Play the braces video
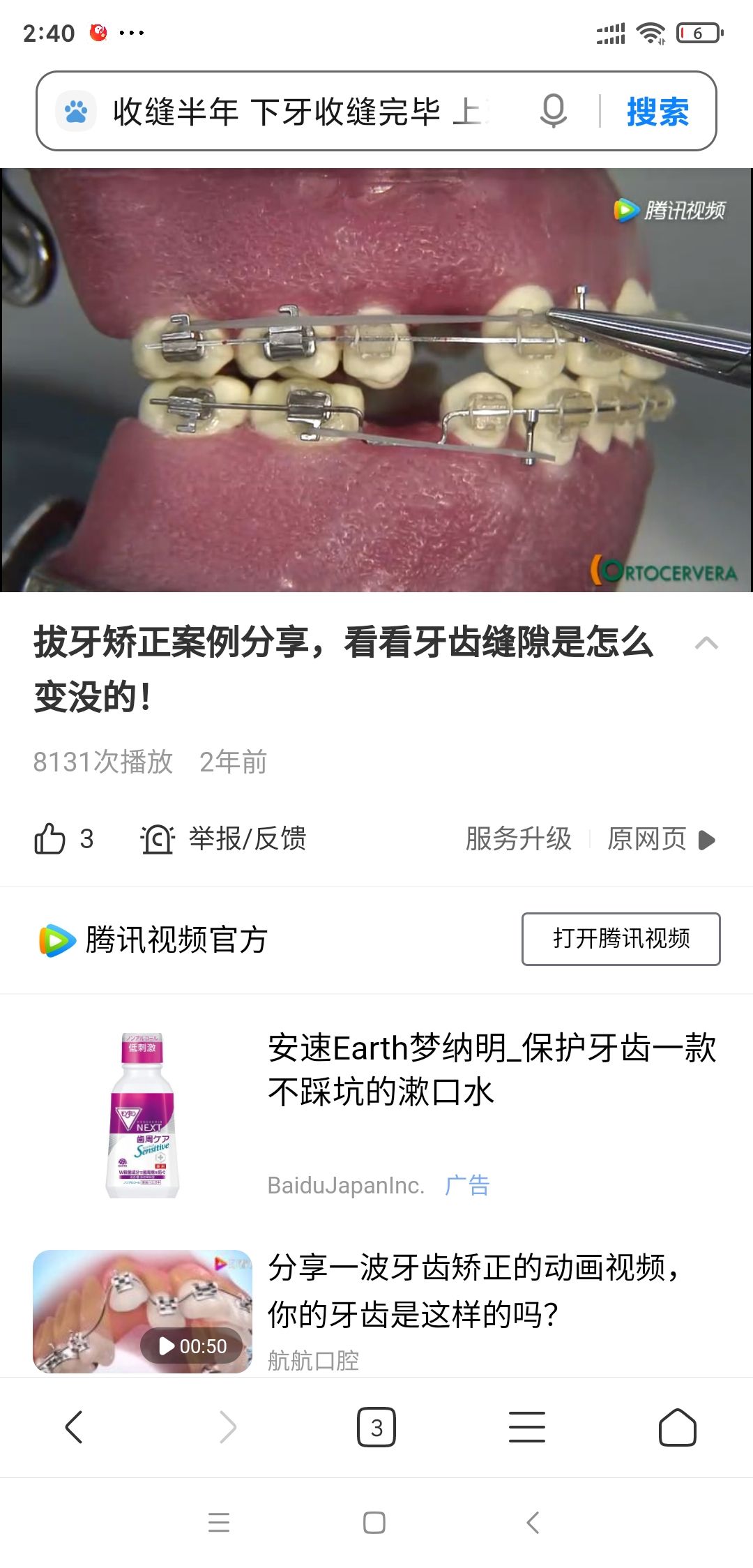Viewport: 753px width, 1568px height. click(x=376, y=380)
